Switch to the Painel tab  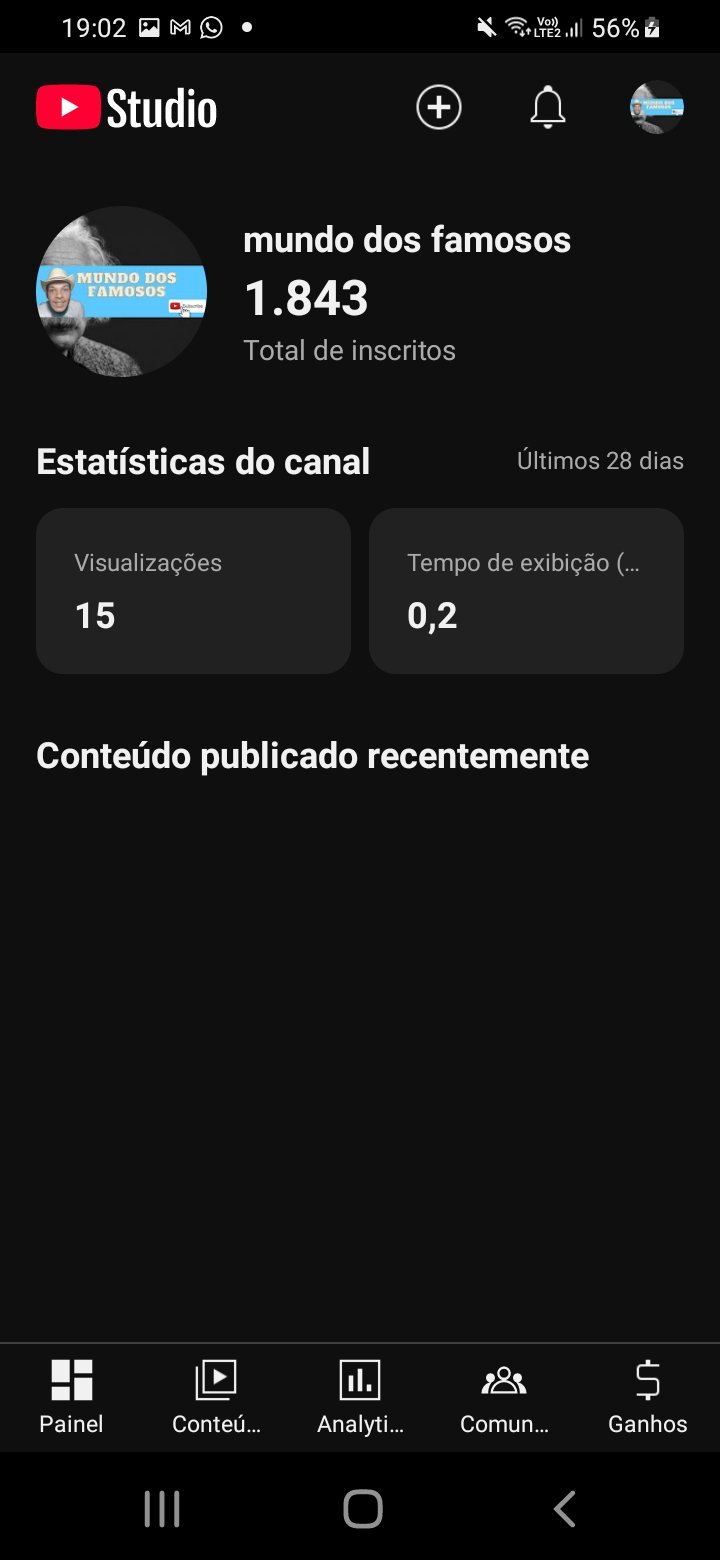point(71,1396)
